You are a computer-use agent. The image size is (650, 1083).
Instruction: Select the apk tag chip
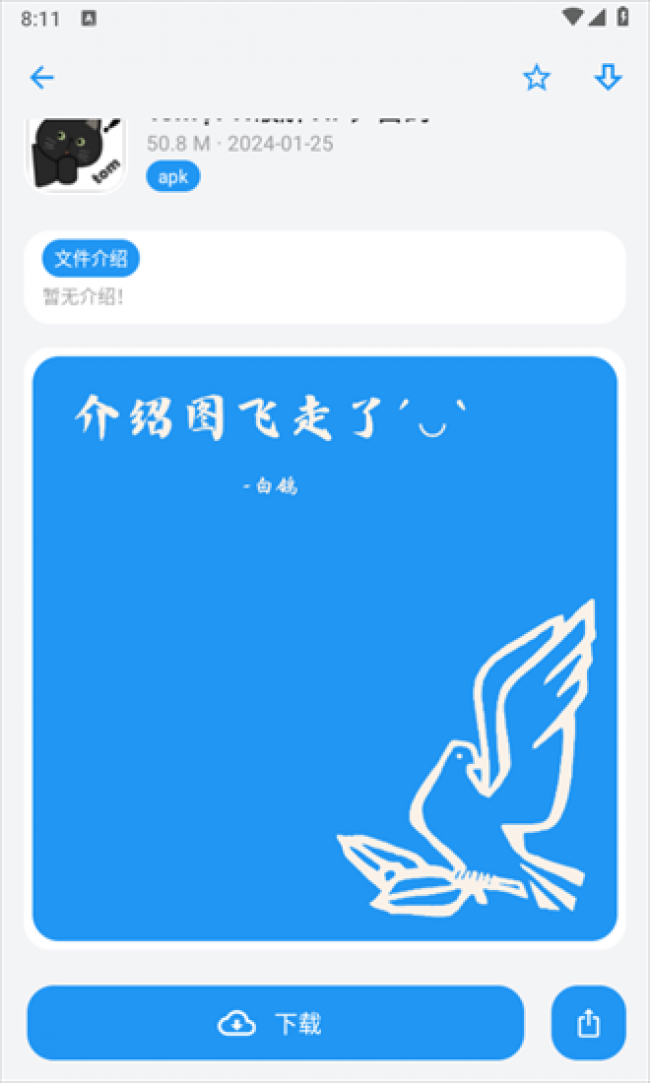(173, 177)
